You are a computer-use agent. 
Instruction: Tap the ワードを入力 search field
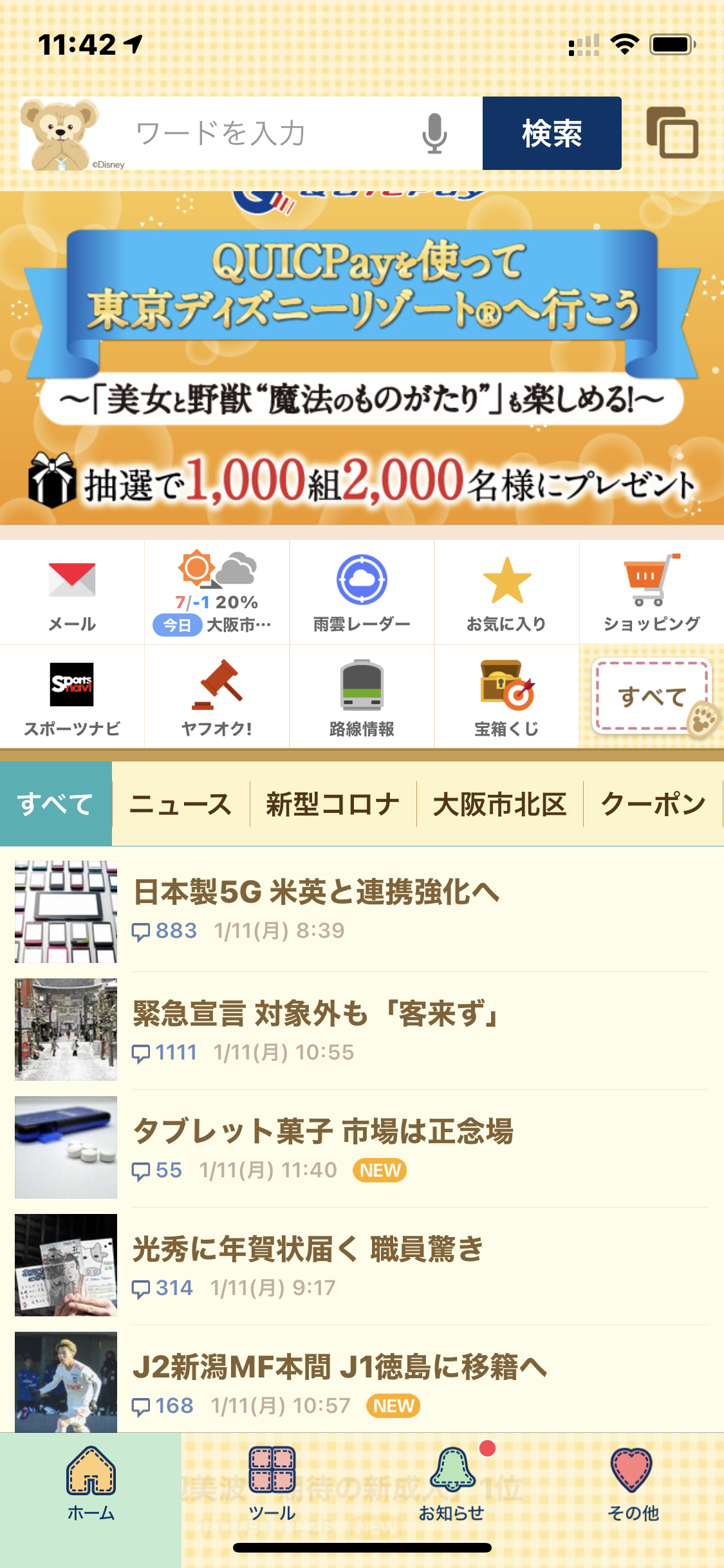click(x=257, y=133)
